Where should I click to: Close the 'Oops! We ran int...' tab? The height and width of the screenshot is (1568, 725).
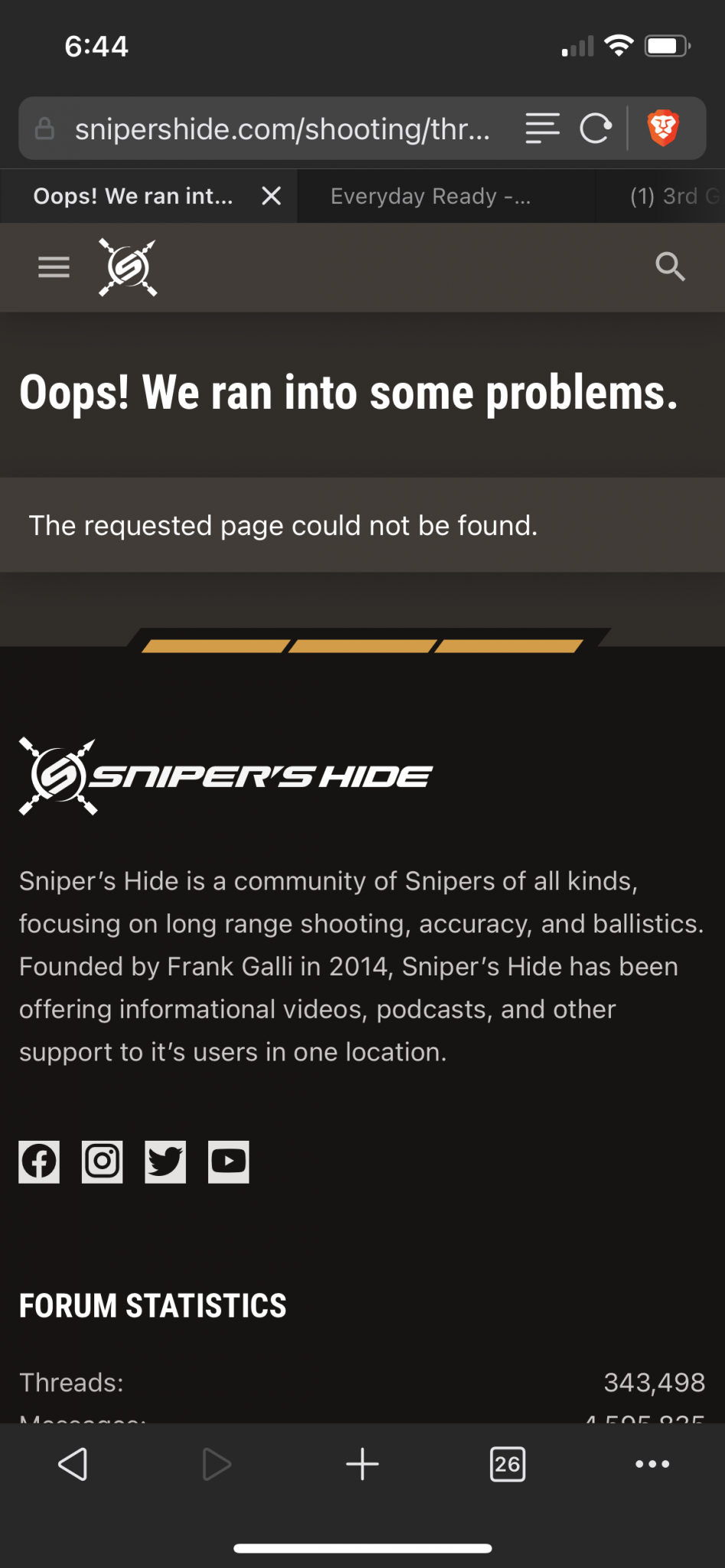pos(271,196)
